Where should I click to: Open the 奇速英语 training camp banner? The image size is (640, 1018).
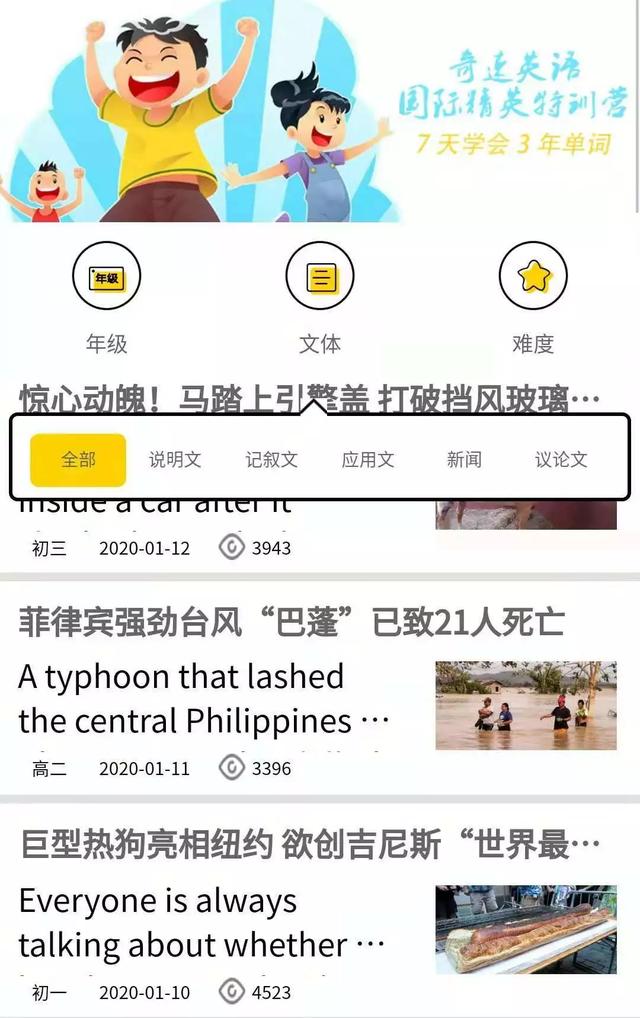tap(320, 110)
